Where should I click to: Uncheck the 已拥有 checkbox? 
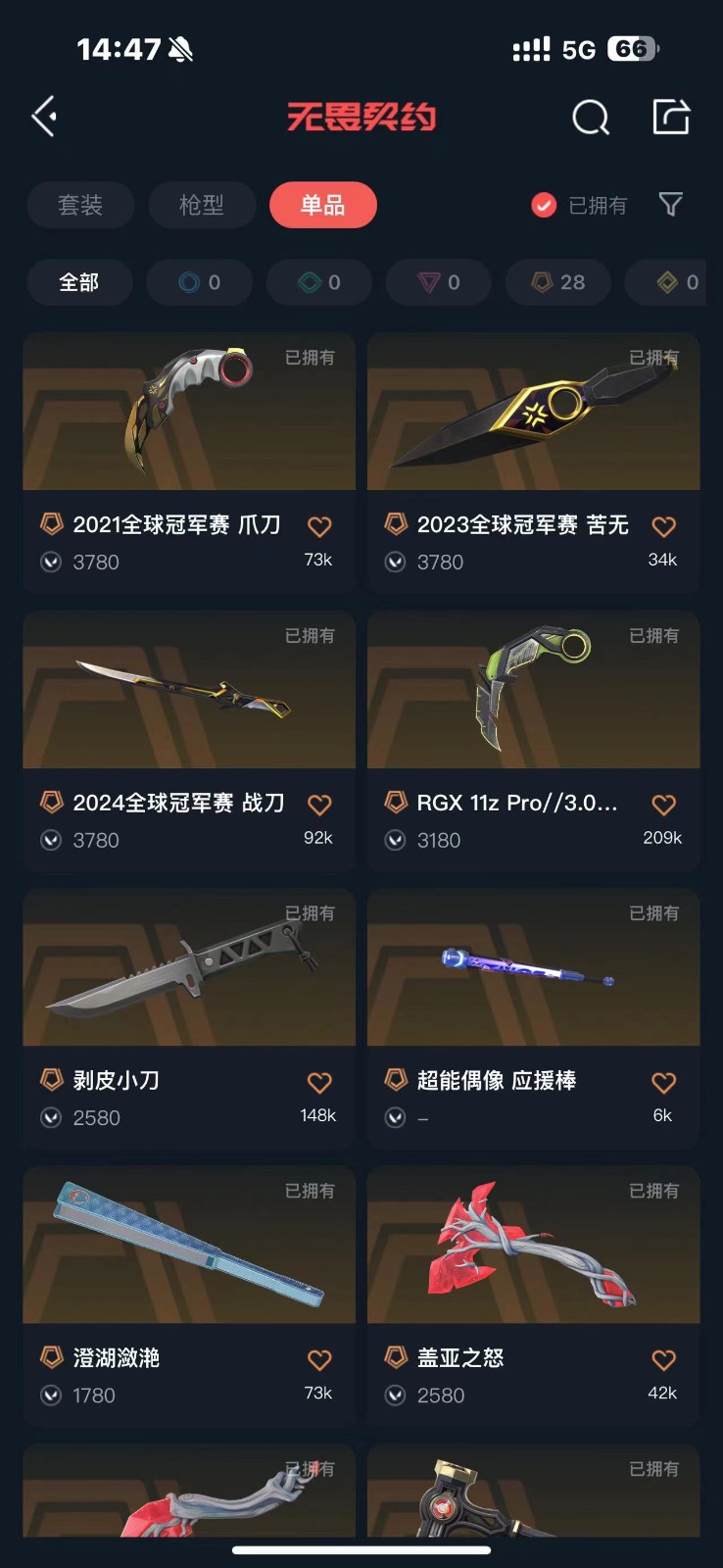pos(544,205)
